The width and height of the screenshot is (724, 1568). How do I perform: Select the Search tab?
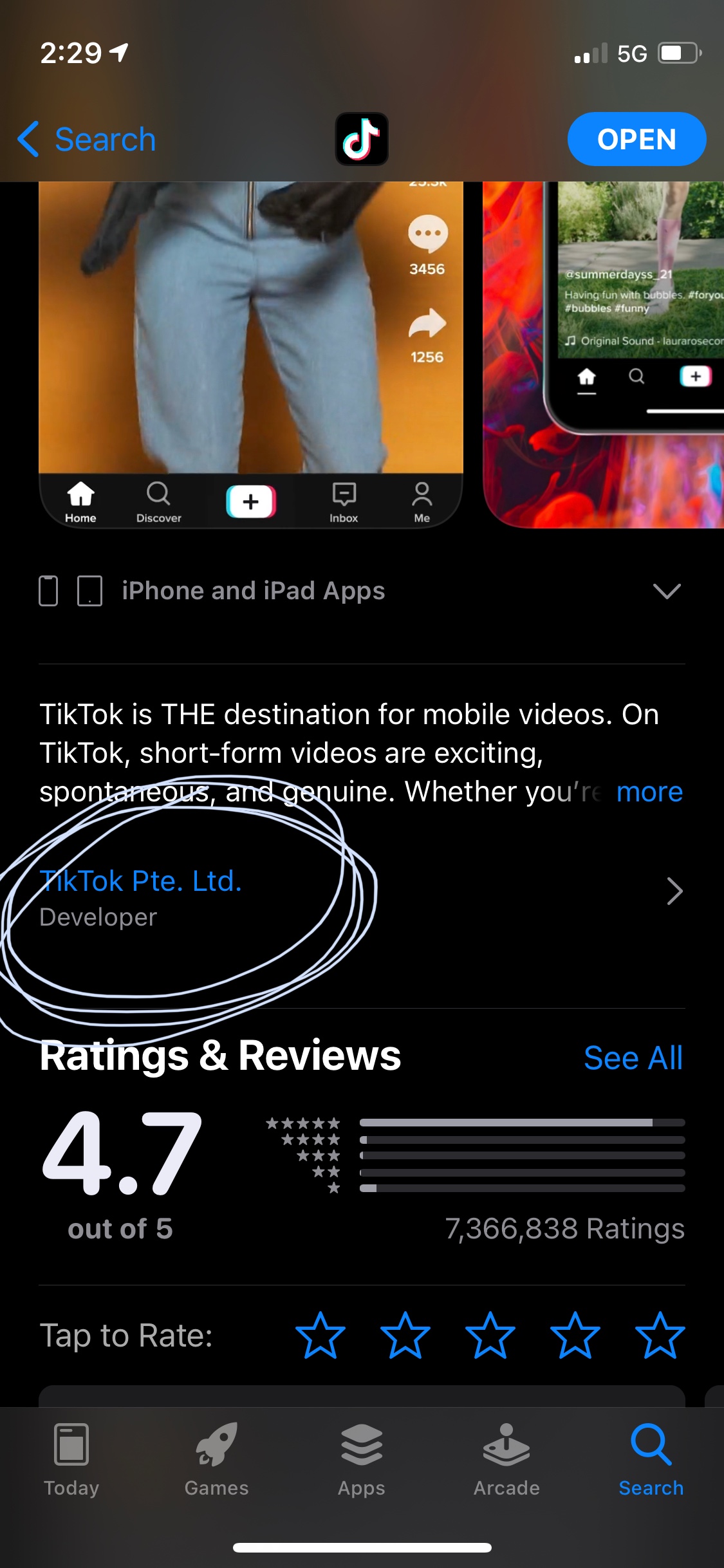(651, 1459)
